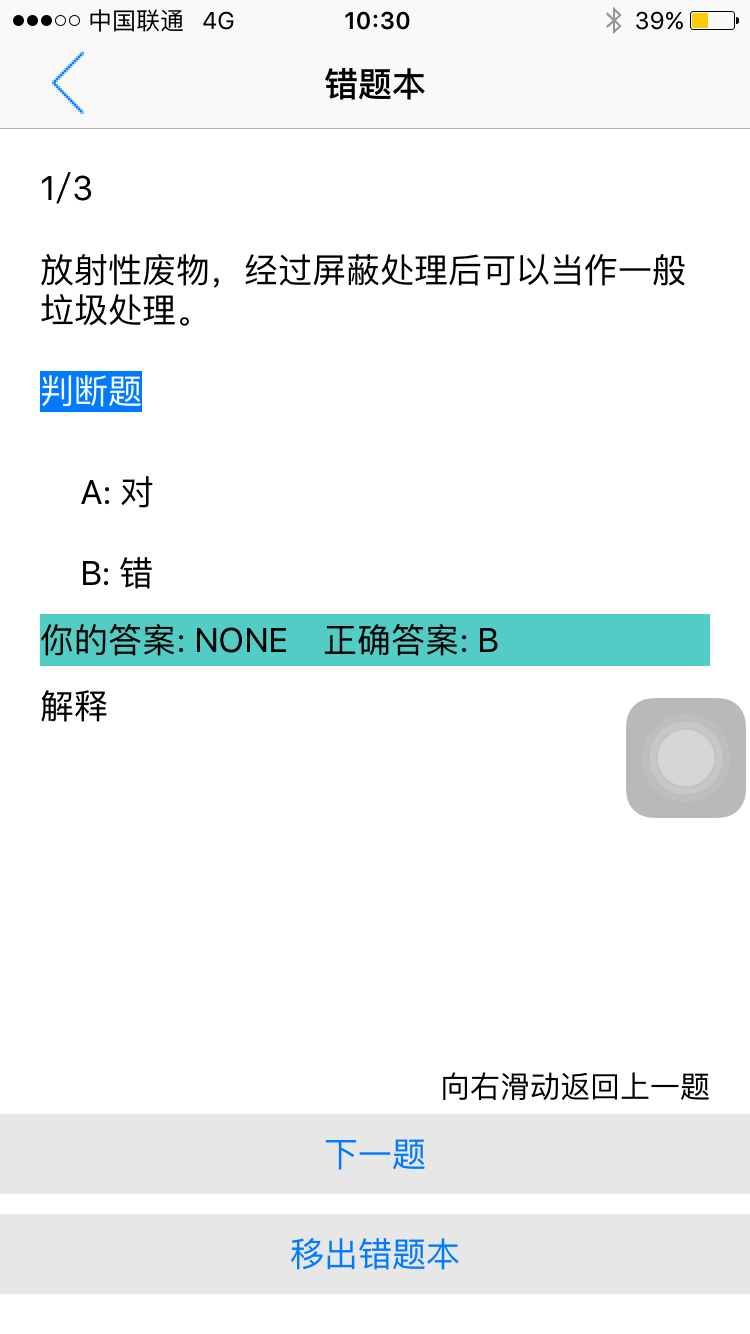The width and height of the screenshot is (750, 1334).
Task: Open the AssistiveTouch floating button
Action: pos(686,758)
